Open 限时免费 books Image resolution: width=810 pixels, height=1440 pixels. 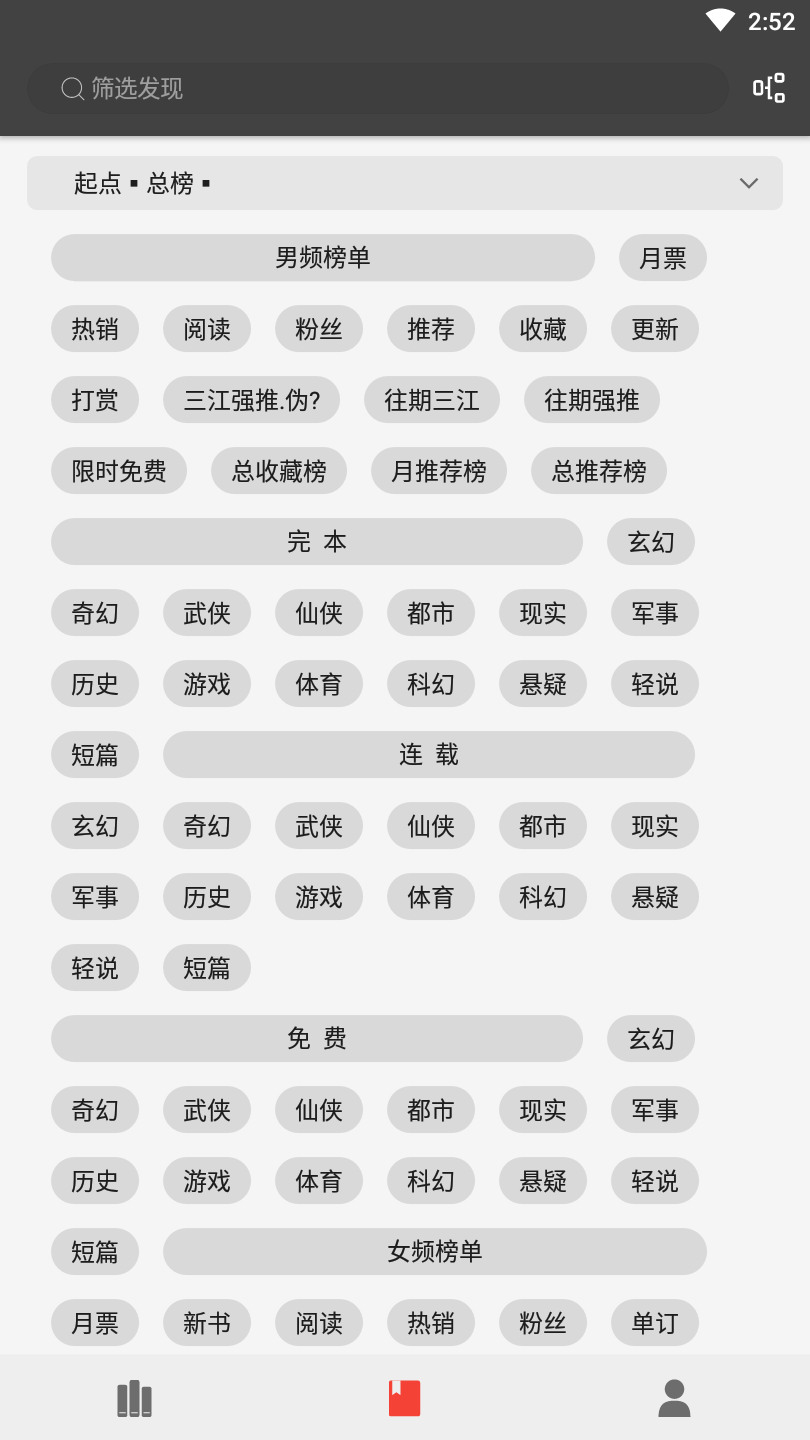point(119,471)
